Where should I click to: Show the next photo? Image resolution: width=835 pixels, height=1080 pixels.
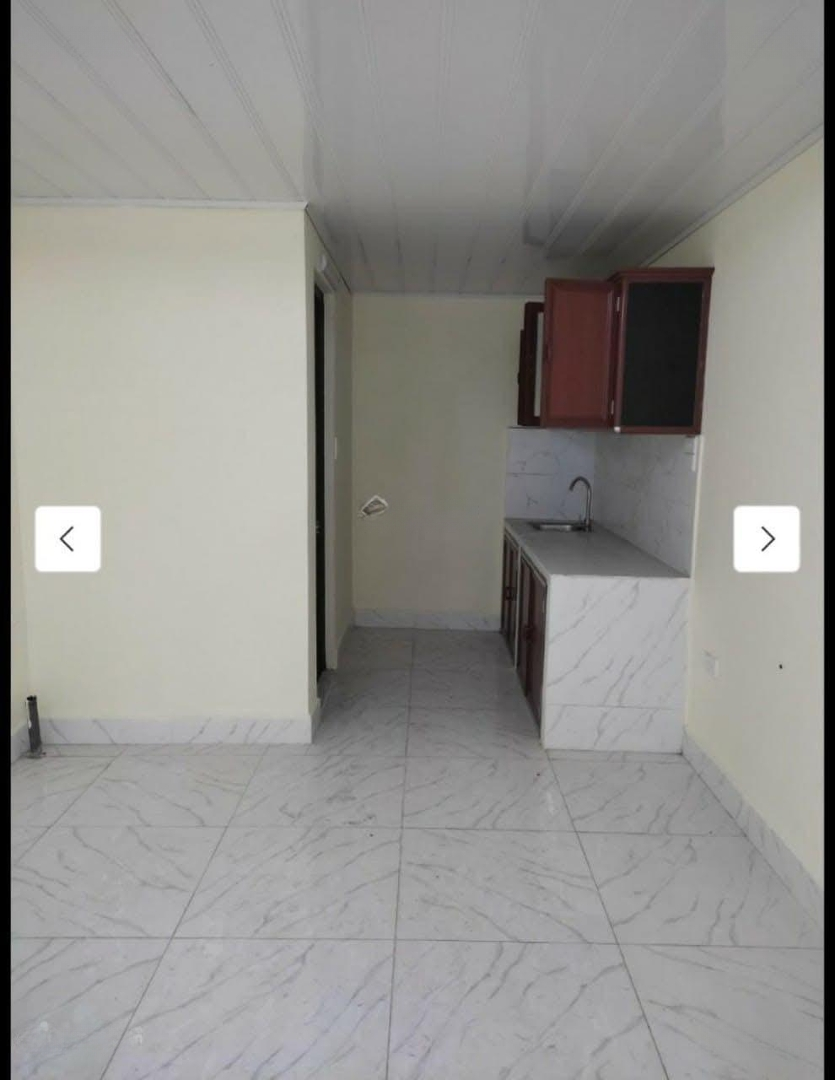[766, 539]
